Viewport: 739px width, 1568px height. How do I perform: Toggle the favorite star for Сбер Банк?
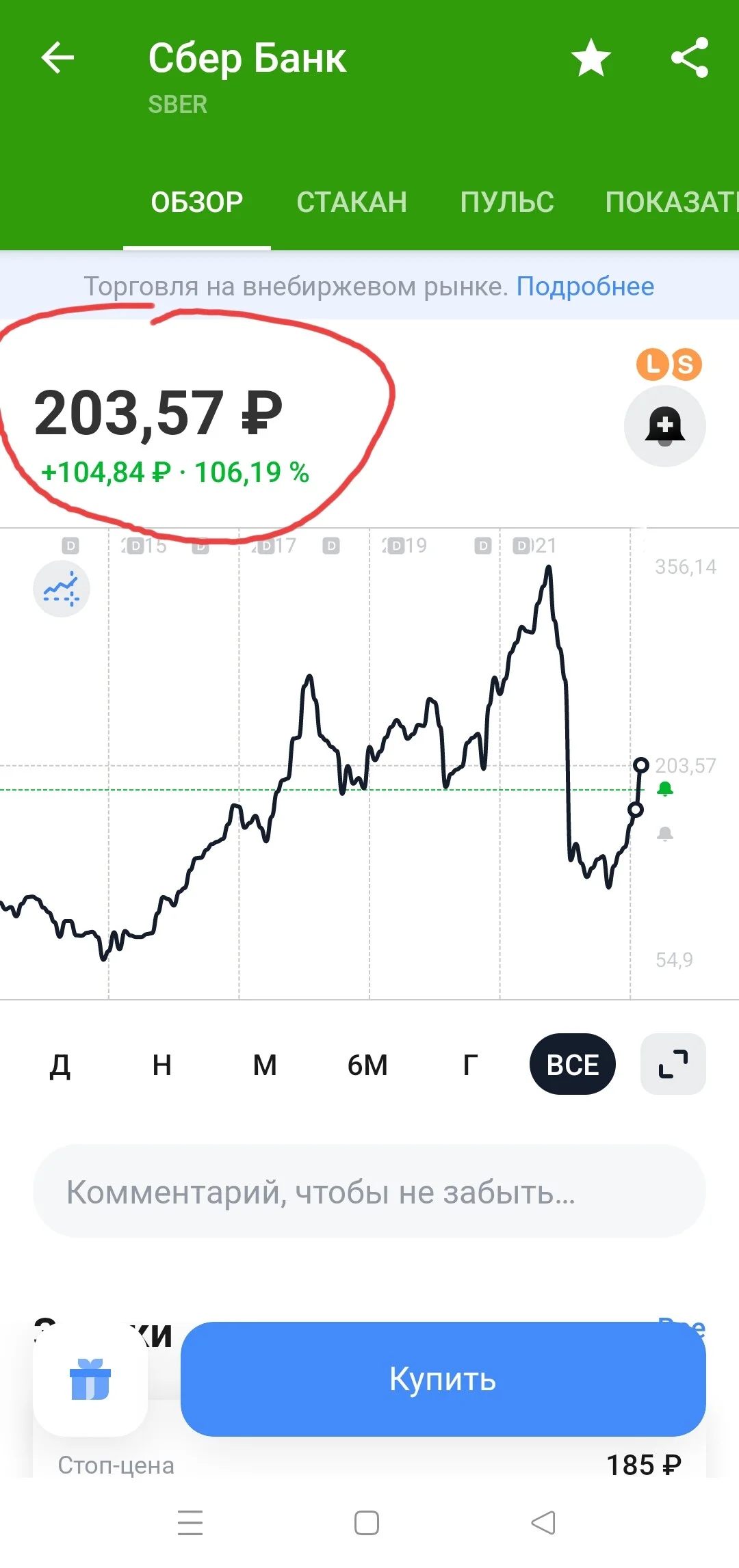(x=591, y=57)
